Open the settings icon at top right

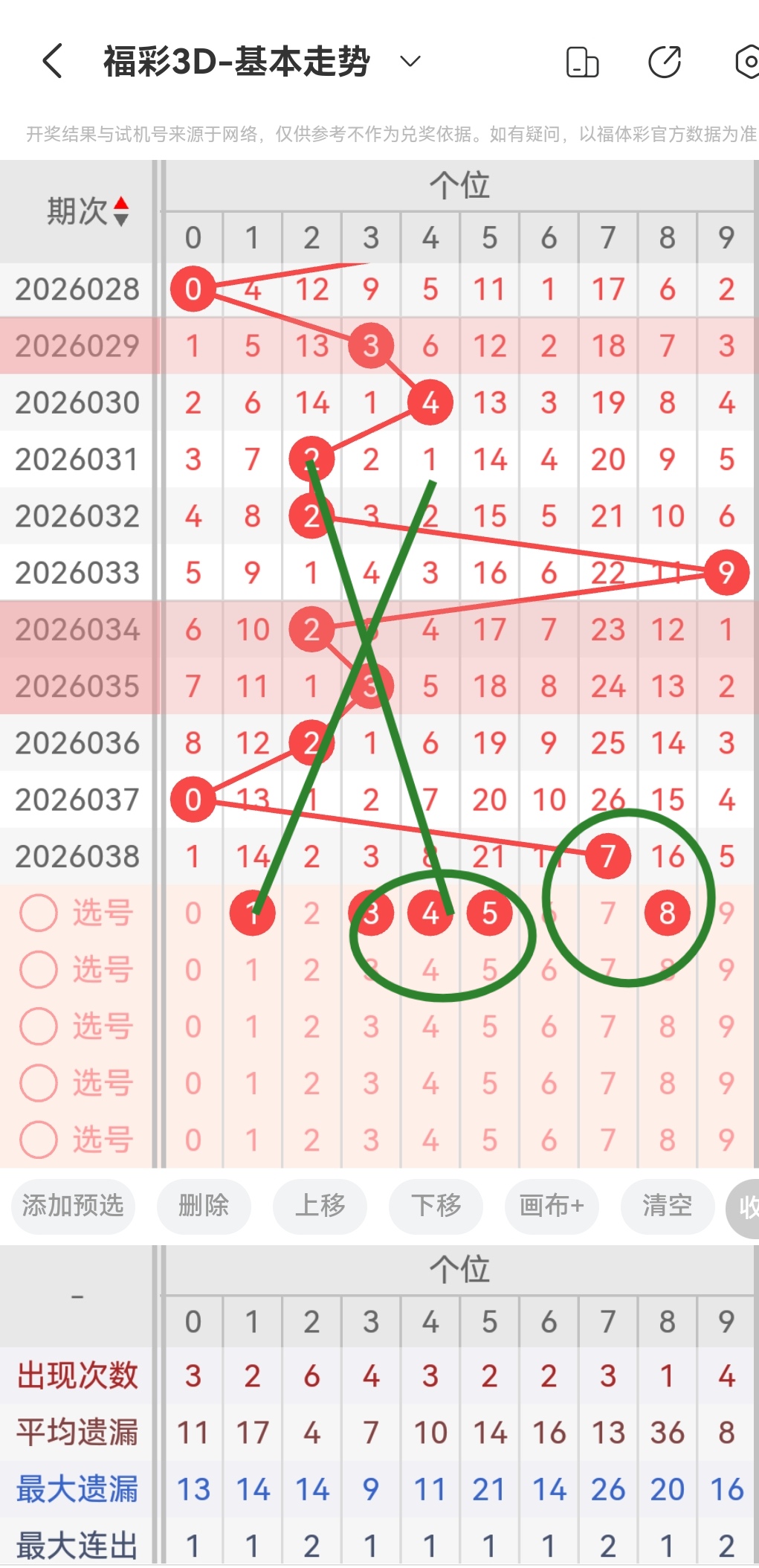click(x=746, y=61)
